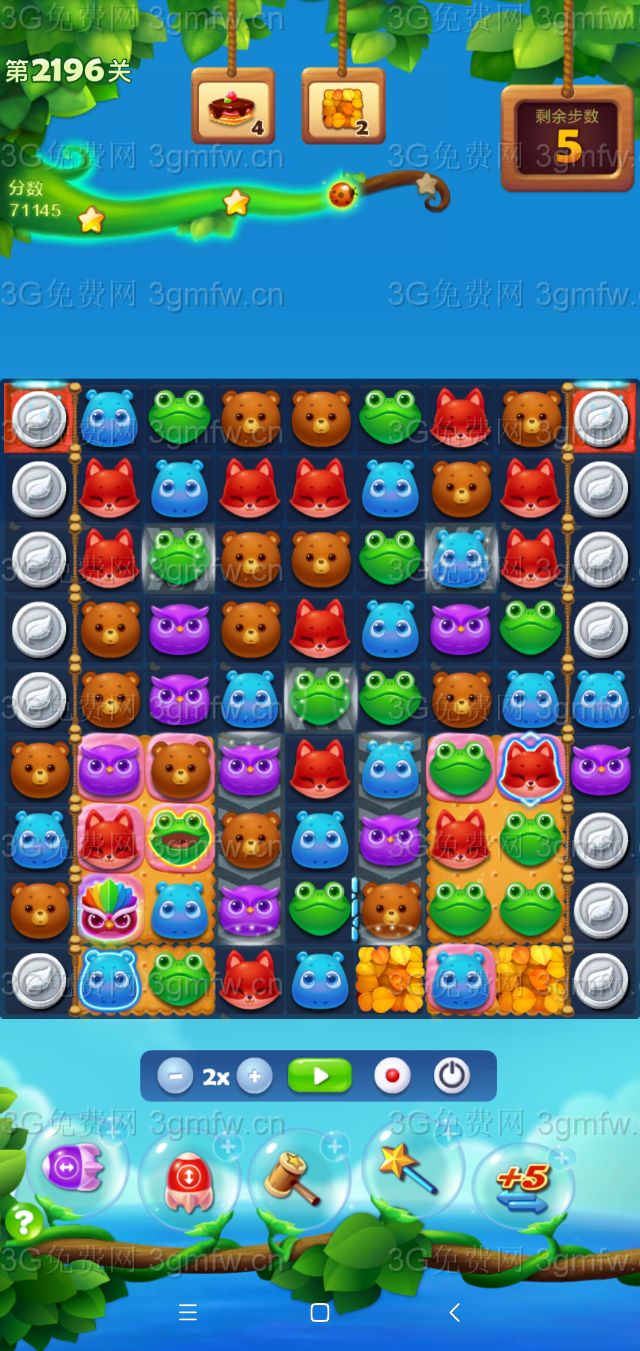Open recent apps from the navigation bar
640x1351 pixels.
pyautogui.click(x=187, y=1312)
